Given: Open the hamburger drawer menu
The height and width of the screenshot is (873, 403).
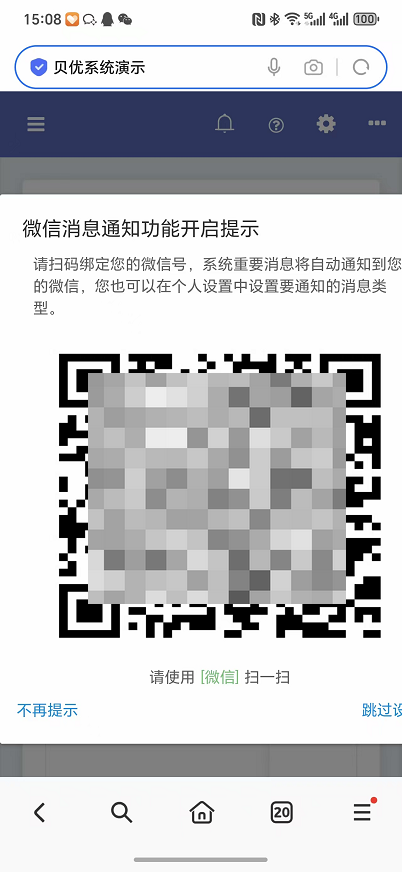Looking at the screenshot, I should point(36,124).
